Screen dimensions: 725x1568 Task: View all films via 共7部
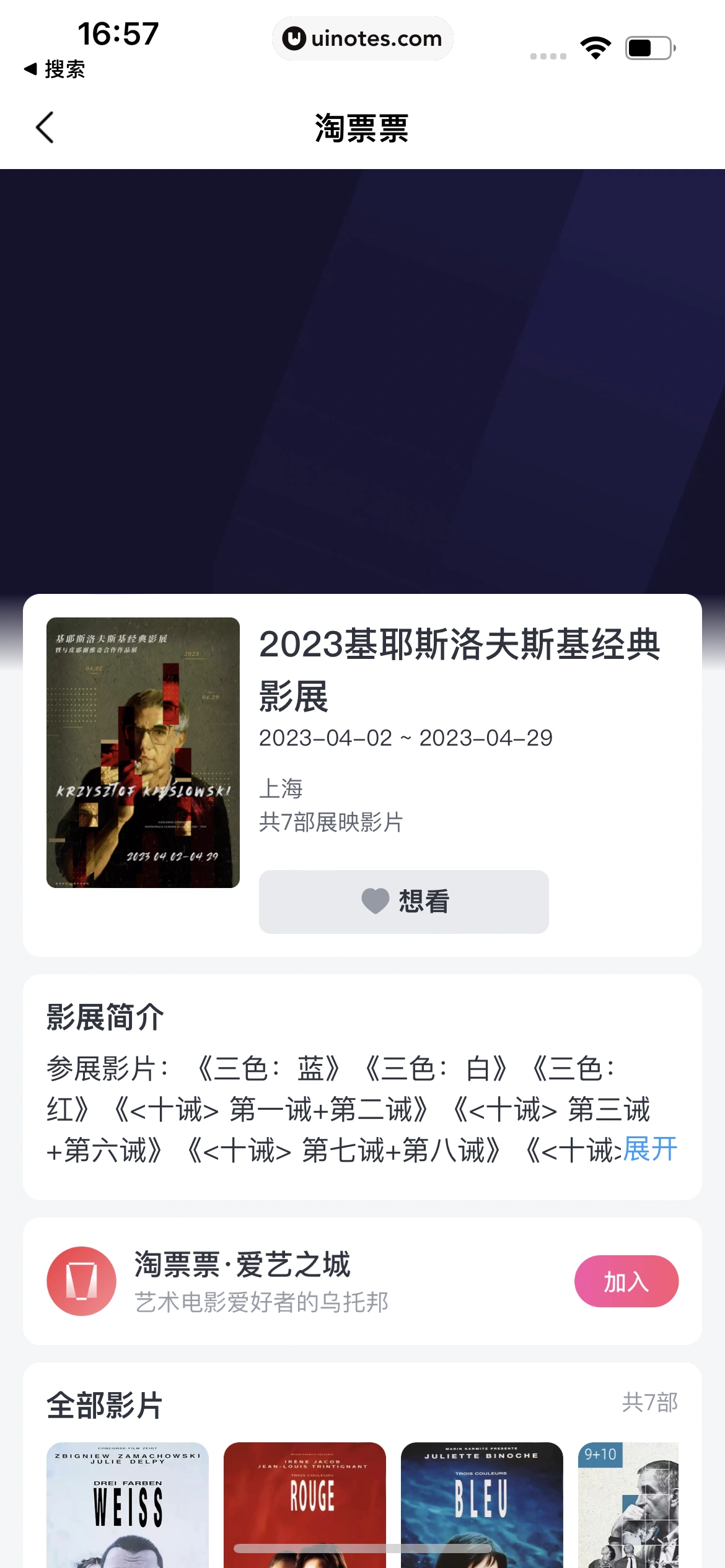click(649, 1403)
